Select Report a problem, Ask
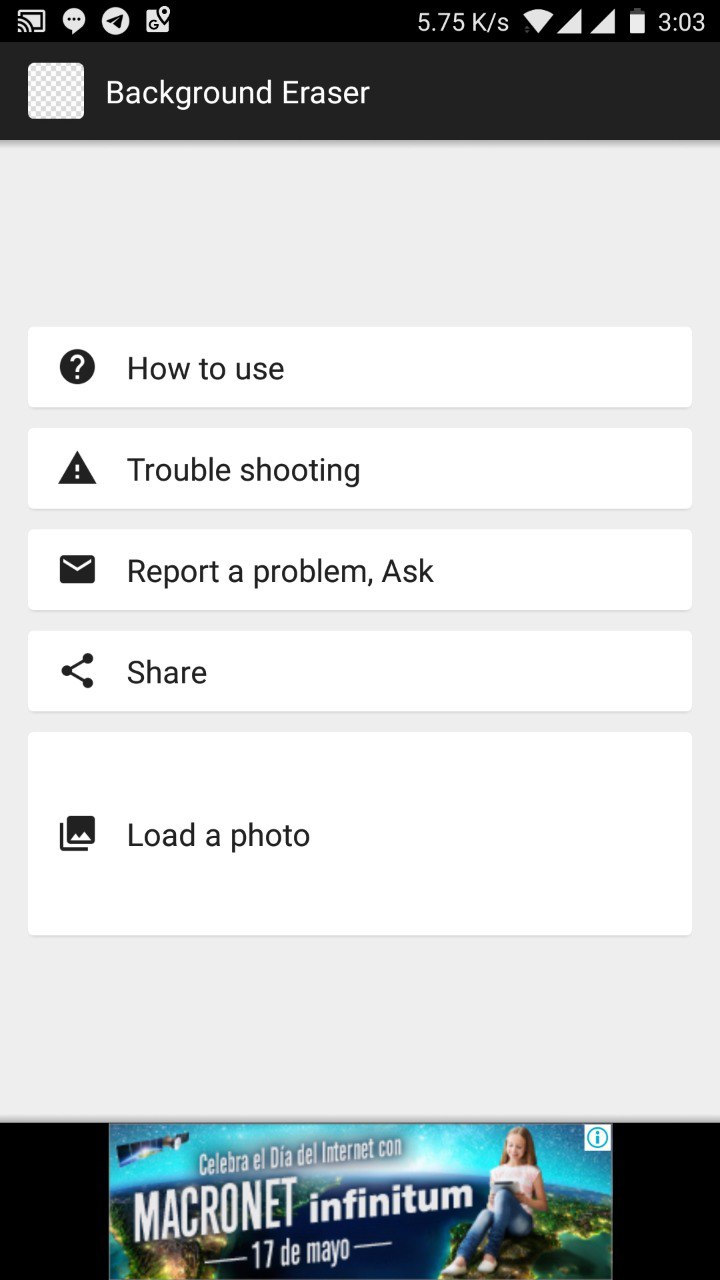Image resolution: width=720 pixels, height=1280 pixels. pos(359,570)
